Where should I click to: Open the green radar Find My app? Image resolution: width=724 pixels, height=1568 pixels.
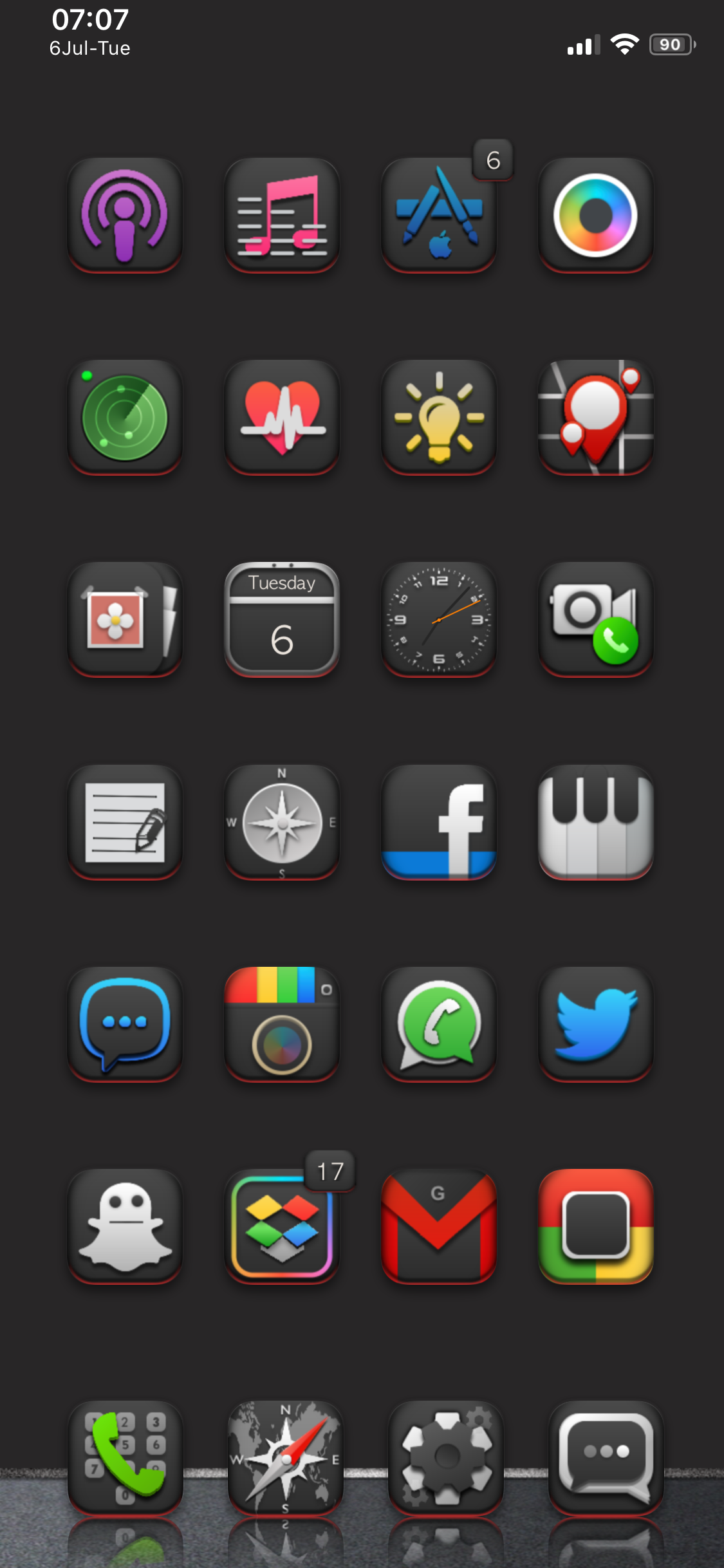125,417
